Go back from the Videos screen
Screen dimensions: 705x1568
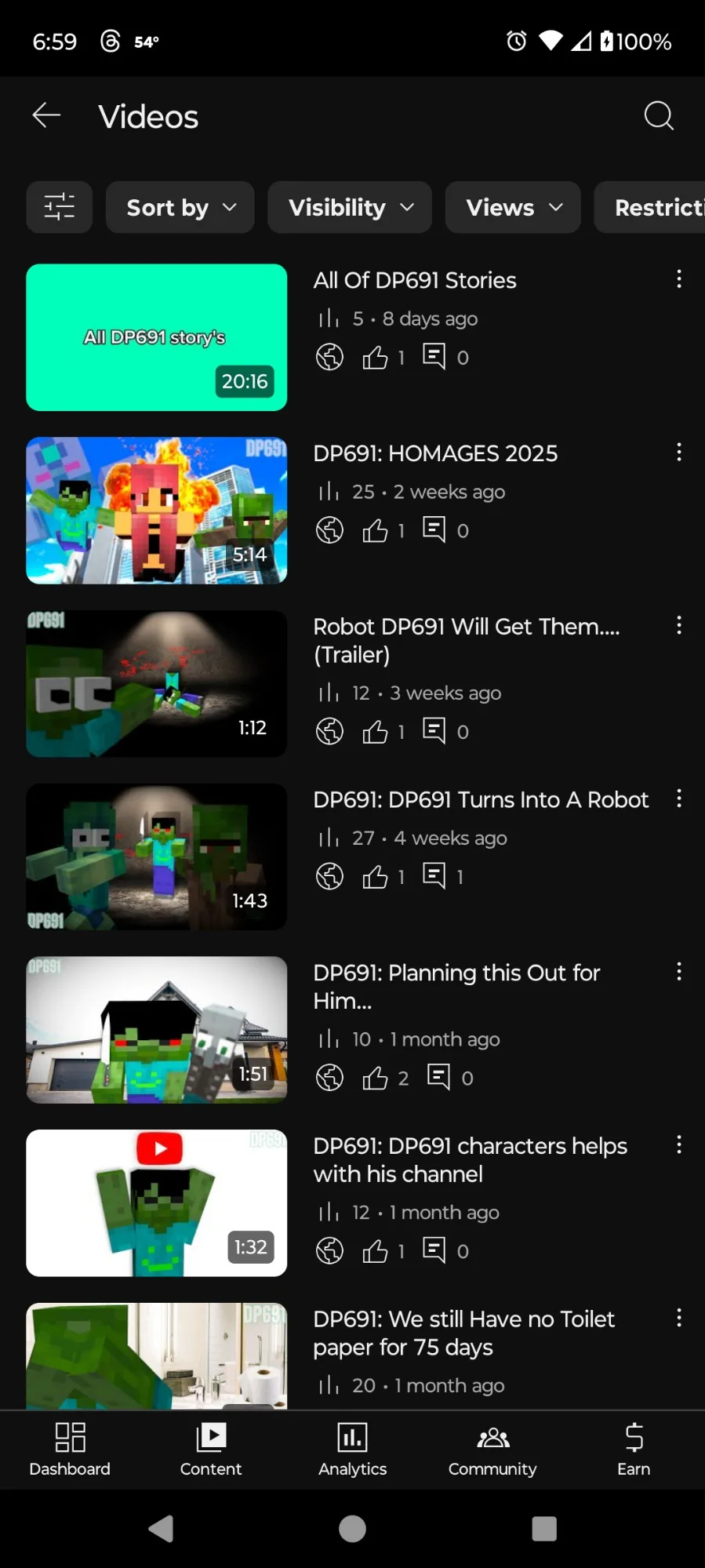click(x=46, y=115)
